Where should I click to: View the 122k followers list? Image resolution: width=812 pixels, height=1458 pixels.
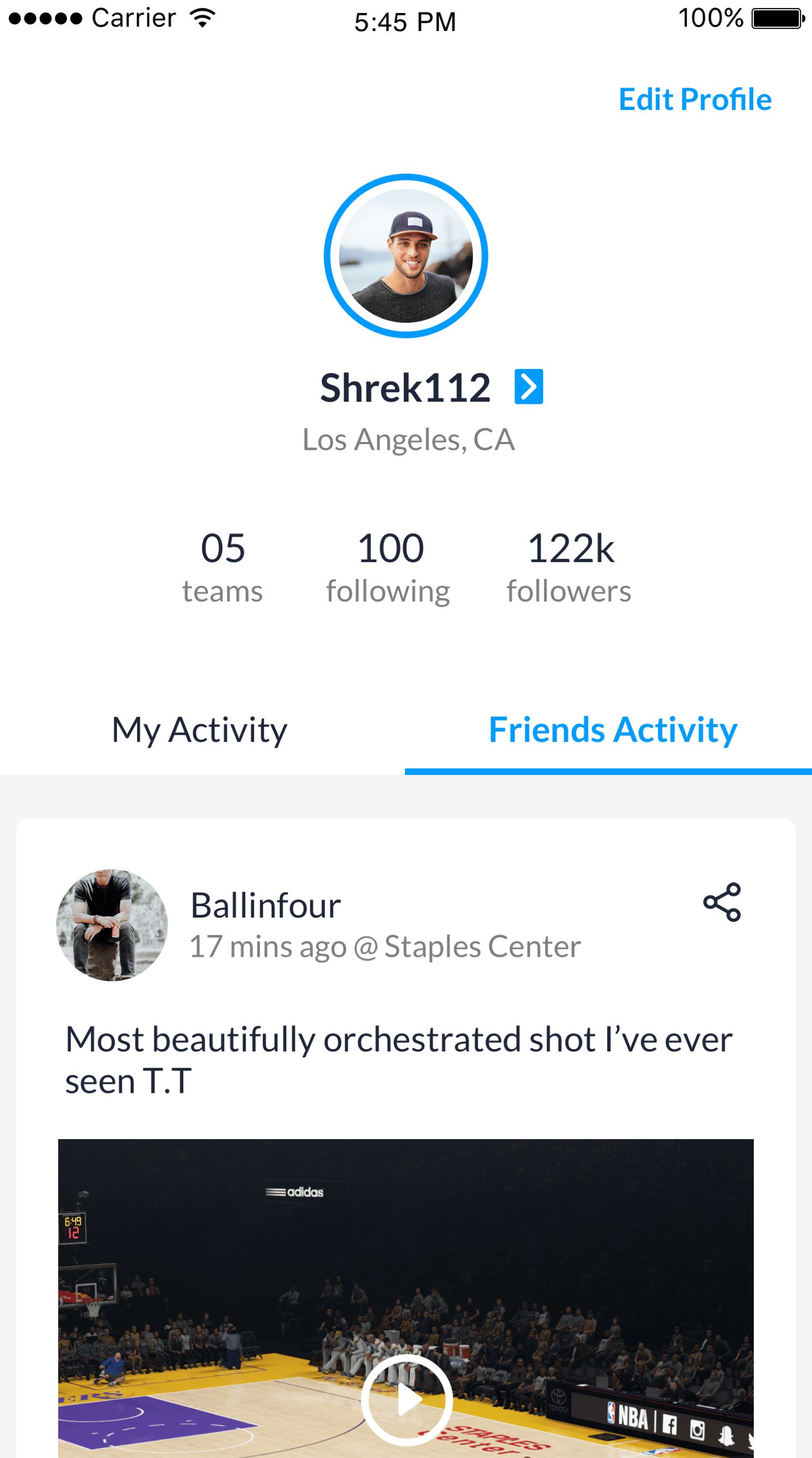569,566
